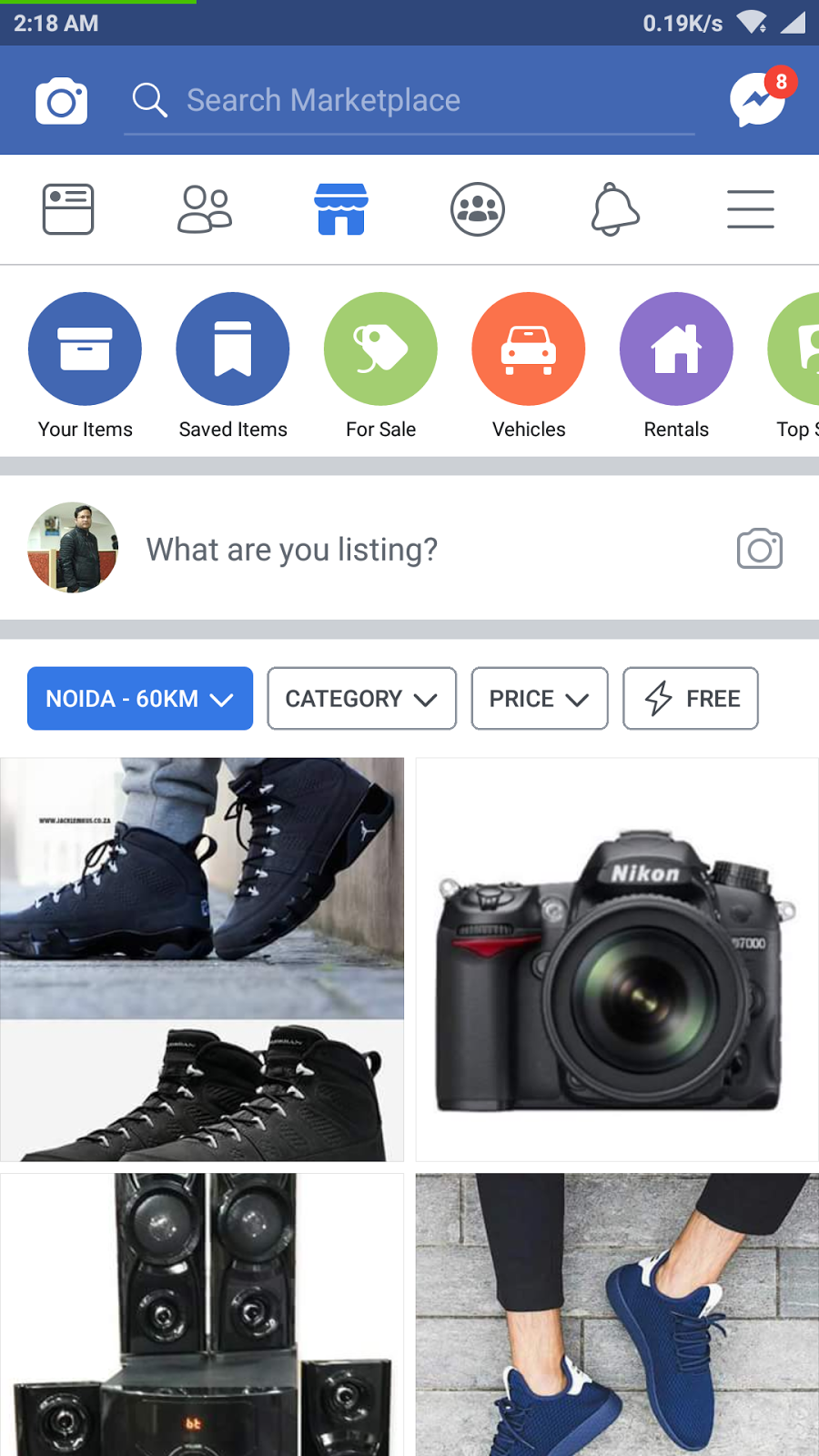Open the Groups tab
The height and width of the screenshot is (1456, 819).
click(478, 209)
